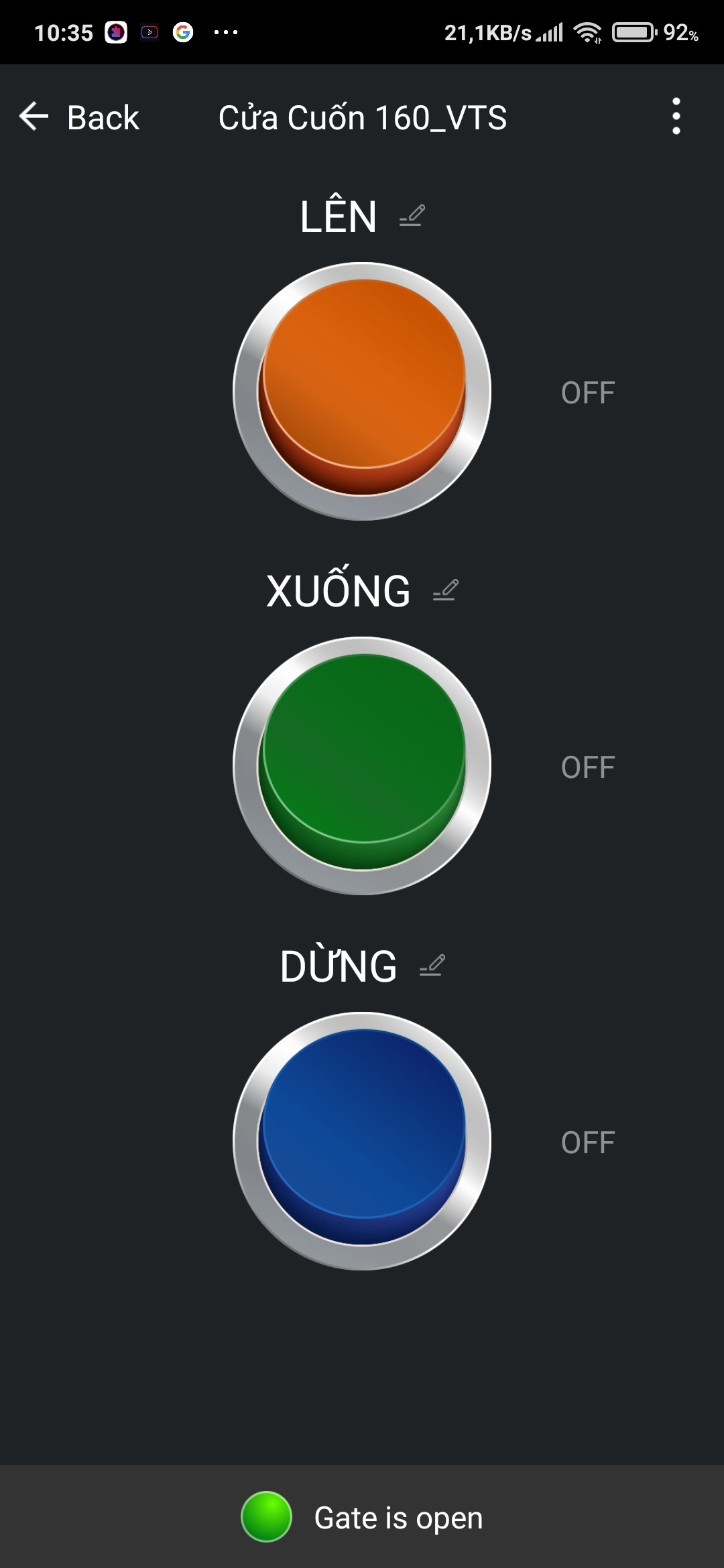724x1568 pixels.
Task: Edit the LÊN label
Action: (412, 216)
